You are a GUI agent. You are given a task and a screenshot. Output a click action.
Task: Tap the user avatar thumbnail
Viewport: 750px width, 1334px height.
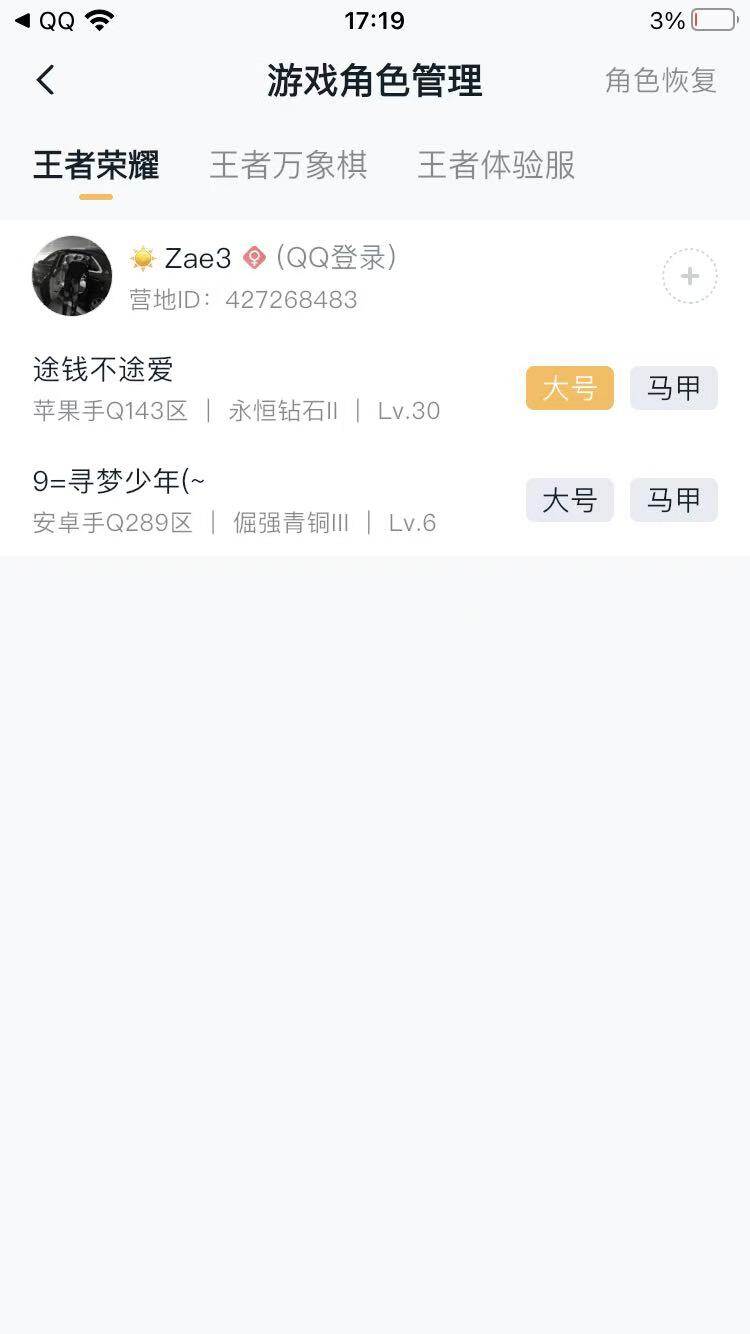point(71,276)
